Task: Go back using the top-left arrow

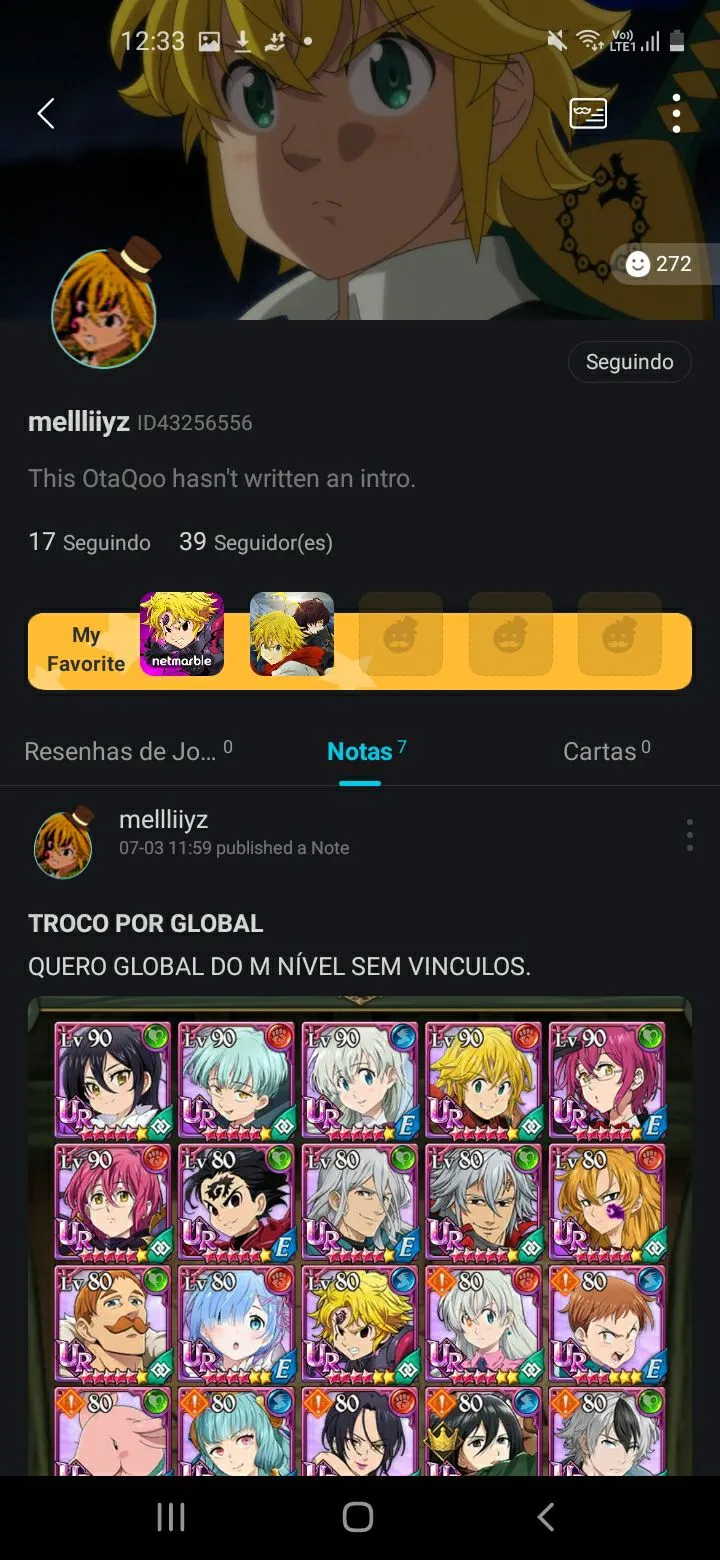Action: [x=46, y=113]
